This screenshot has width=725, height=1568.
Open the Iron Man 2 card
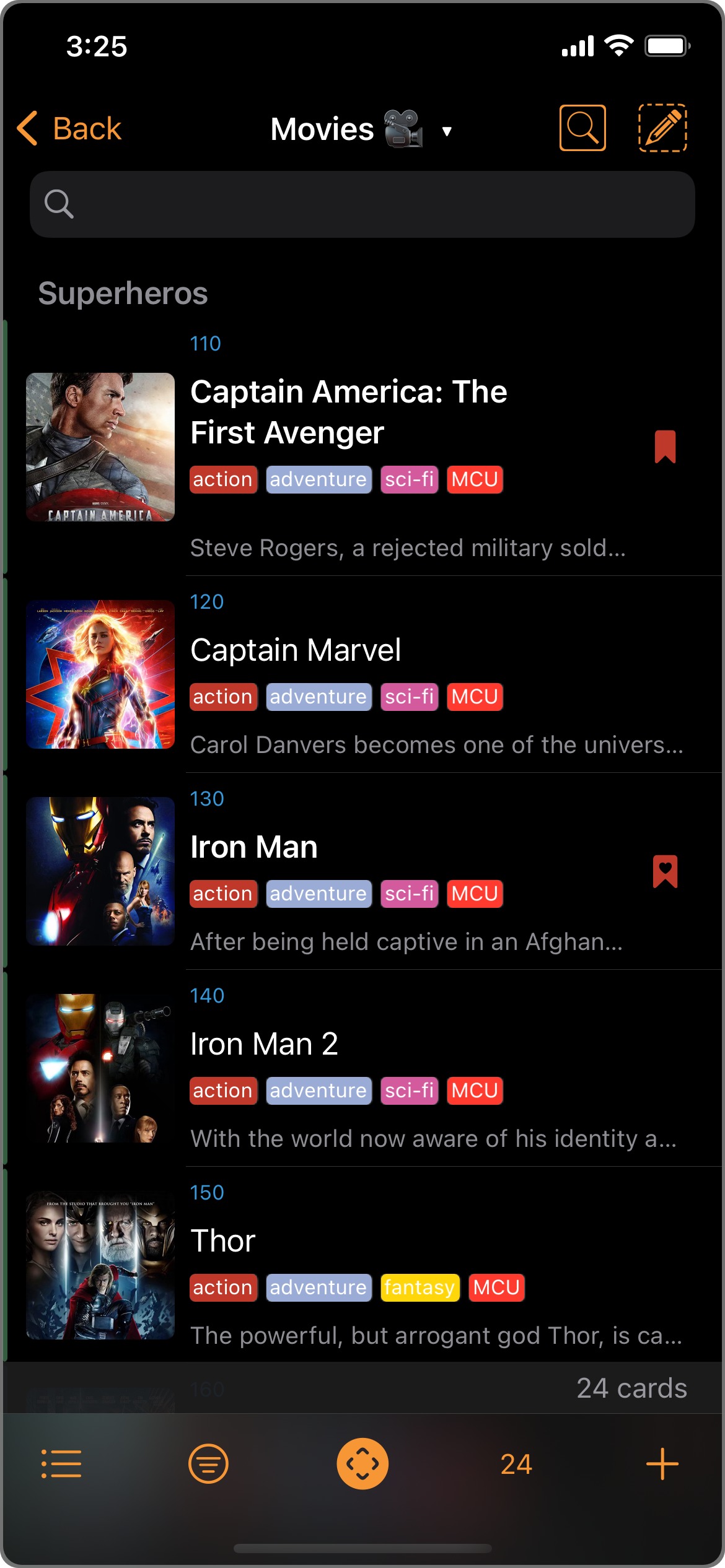pos(264,1044)
